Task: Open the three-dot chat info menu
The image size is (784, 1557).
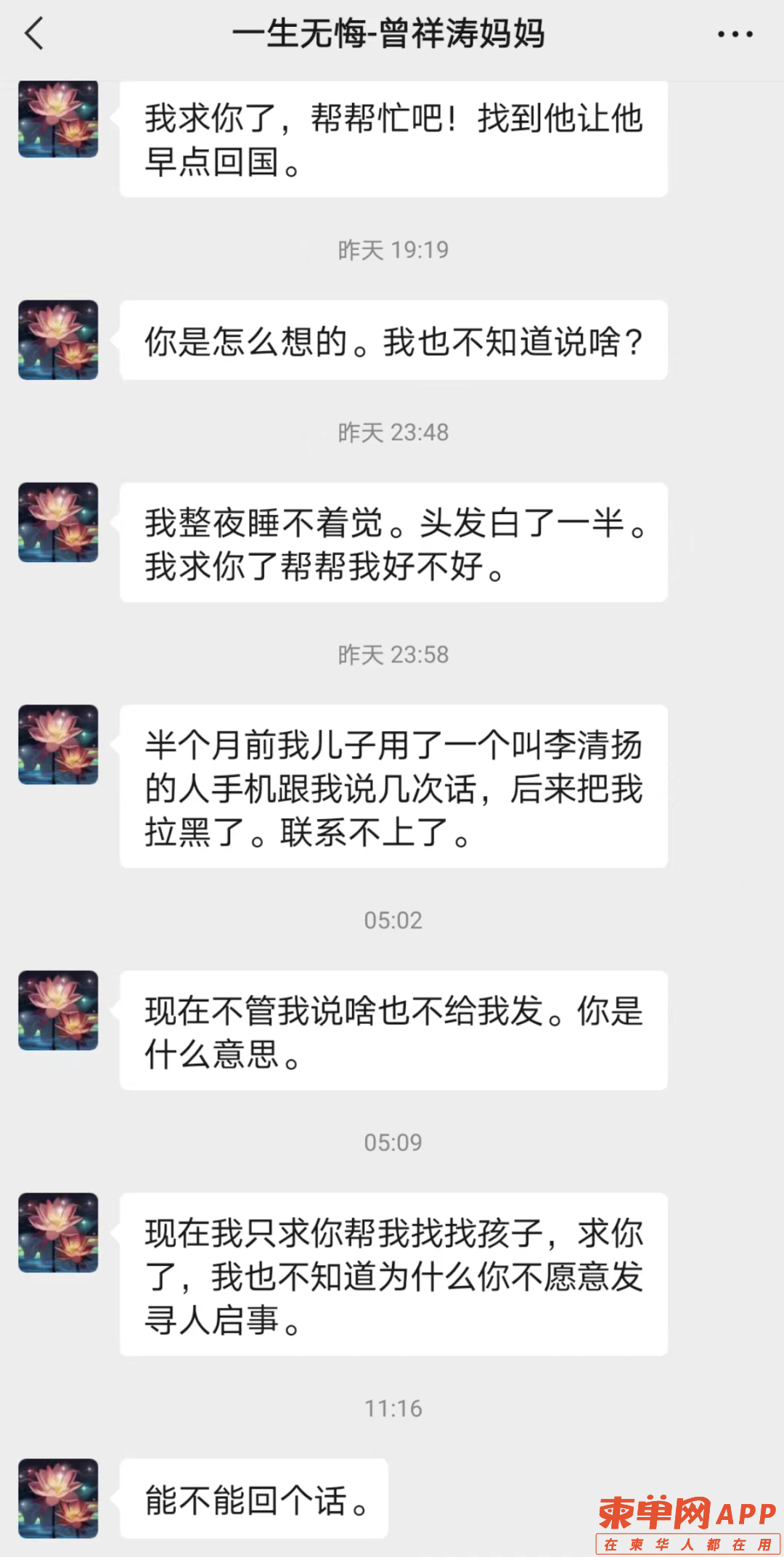Action: tap(735, 34)
